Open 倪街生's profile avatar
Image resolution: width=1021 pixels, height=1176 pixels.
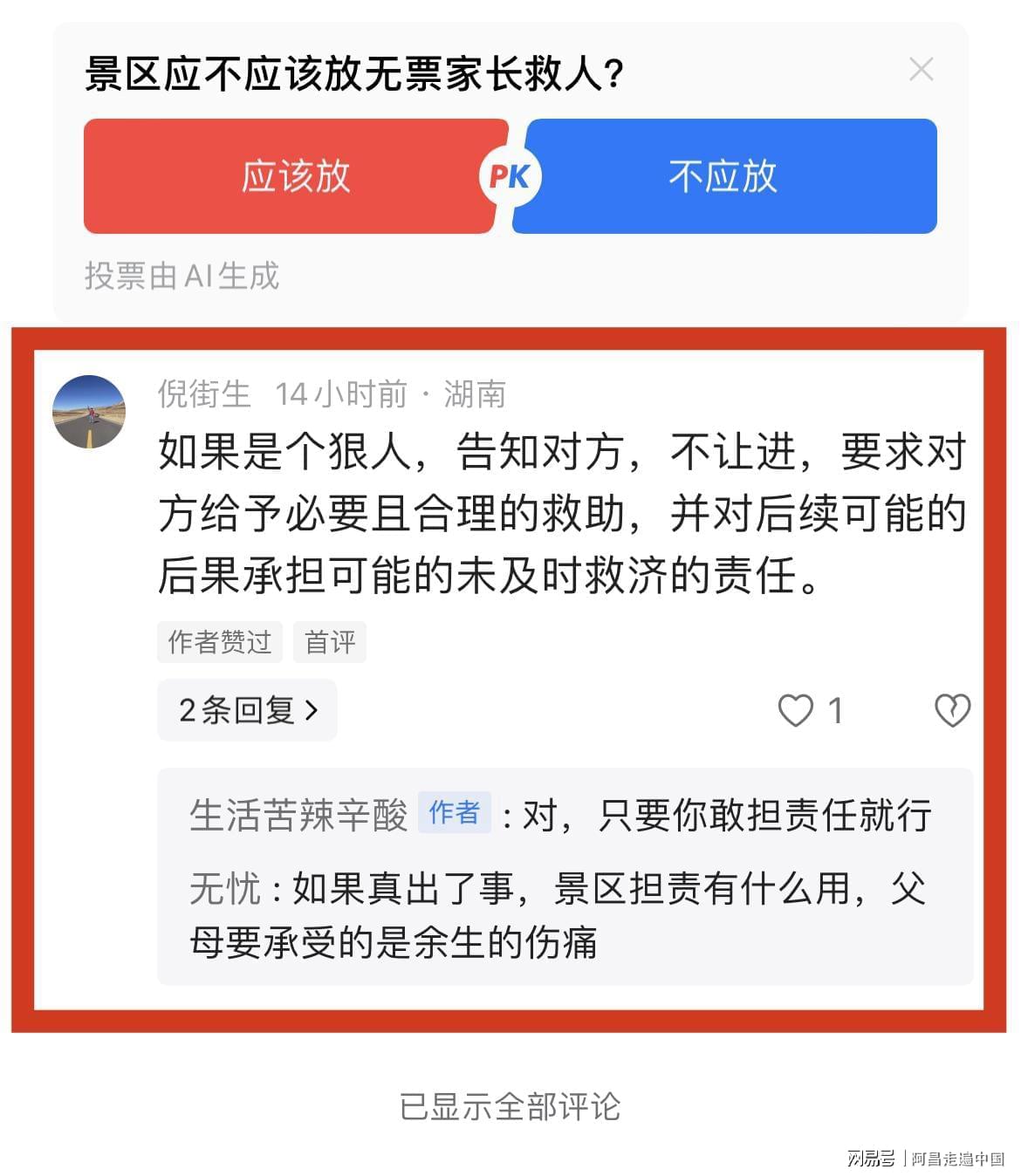point(89,412)
